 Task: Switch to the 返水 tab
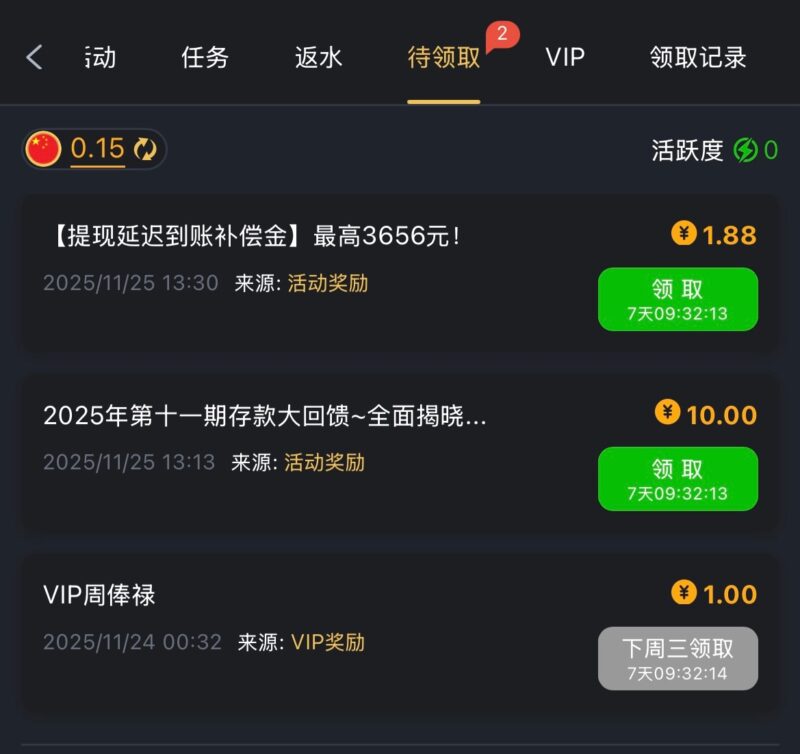(319, 58)
